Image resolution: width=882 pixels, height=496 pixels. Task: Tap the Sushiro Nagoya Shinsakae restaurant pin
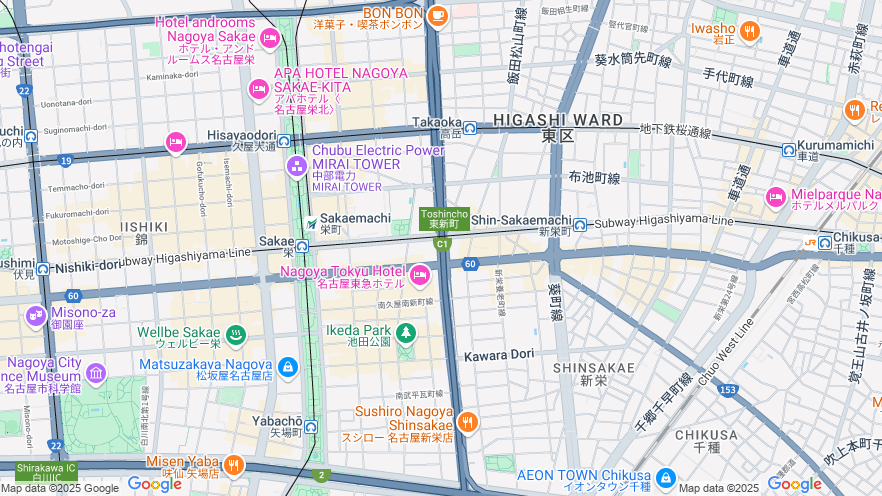coord(466,422)
